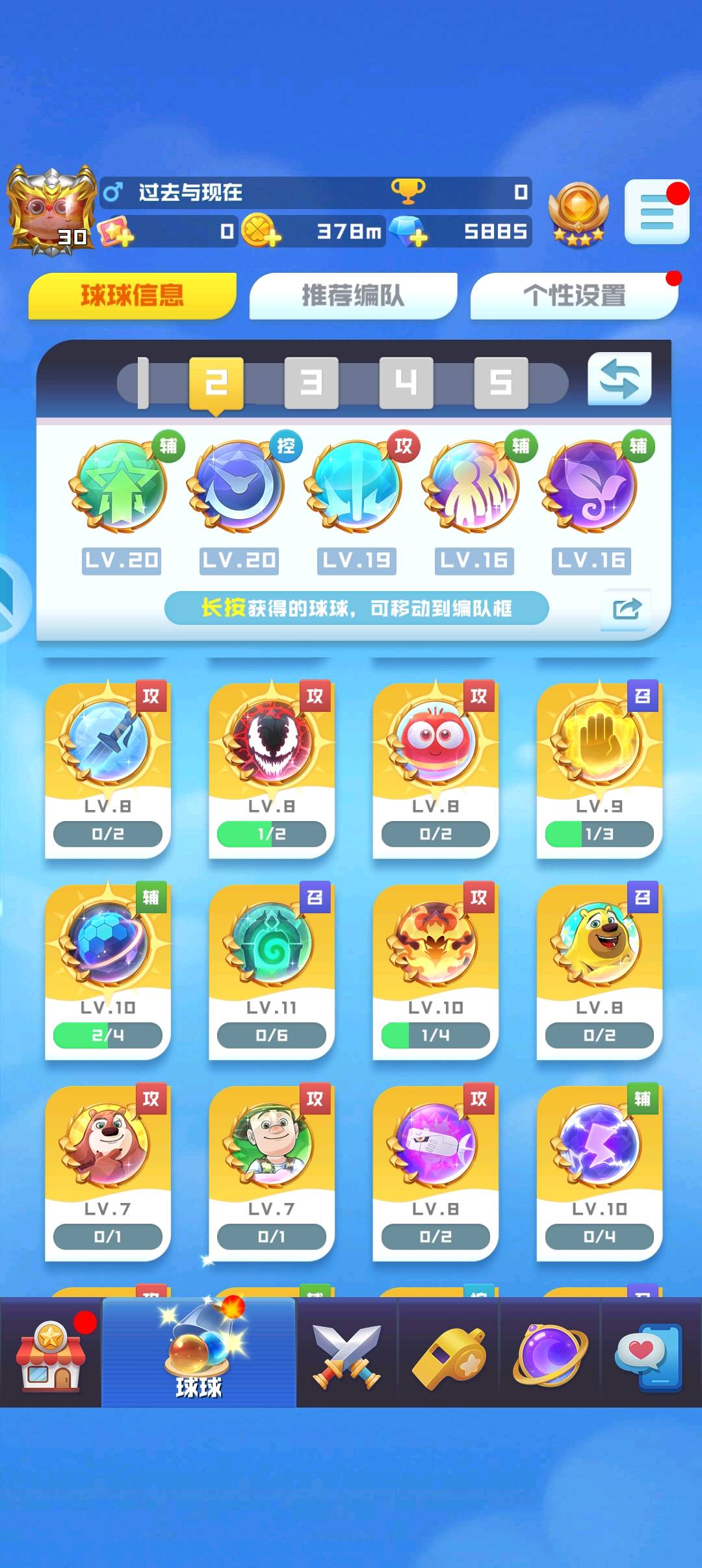The height and width of the screenshot is (1568, 702).
Task: Select team slot 4
Action: click(x=406, y=382)
